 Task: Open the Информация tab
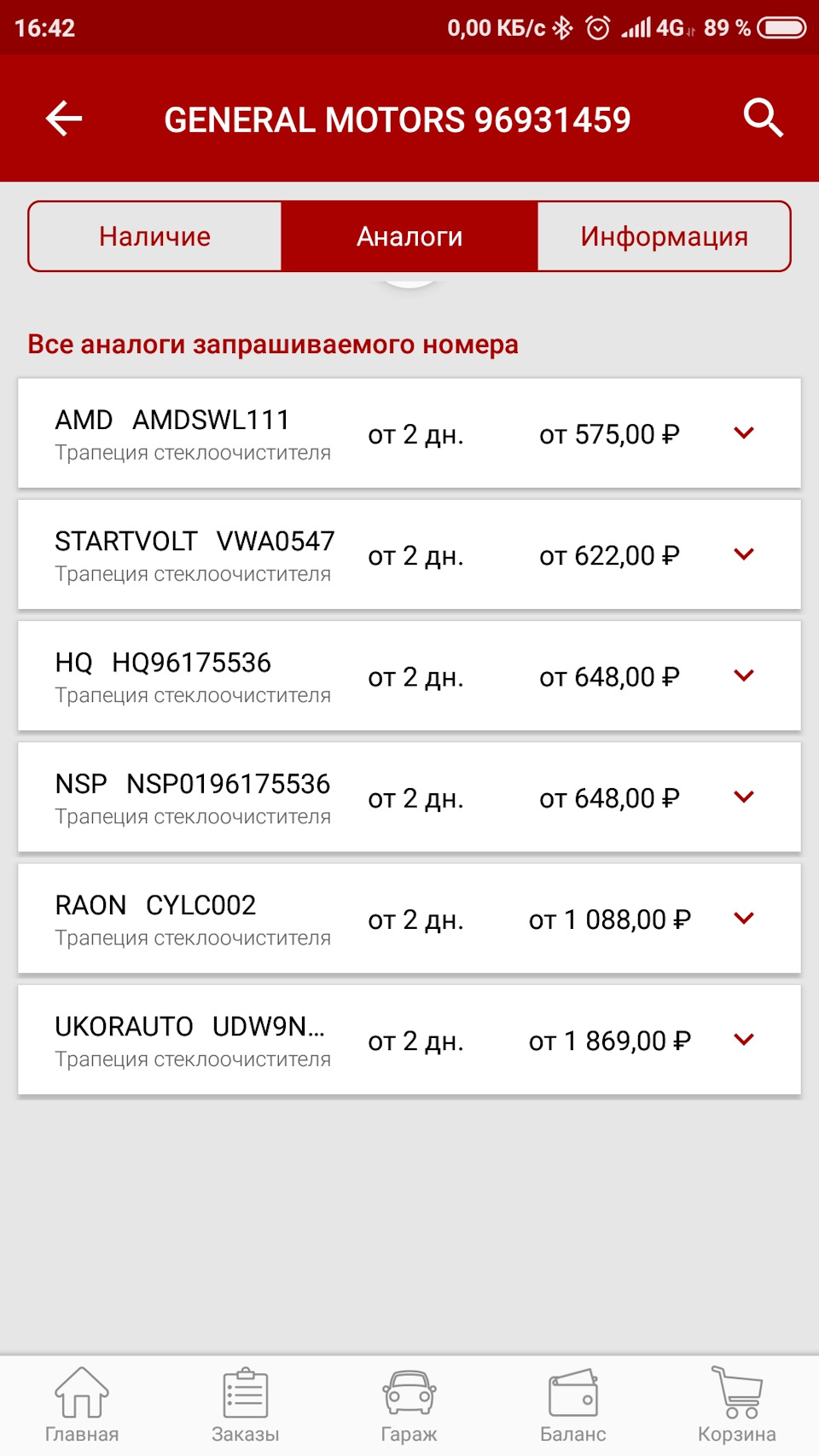click(x=665, y=235)
